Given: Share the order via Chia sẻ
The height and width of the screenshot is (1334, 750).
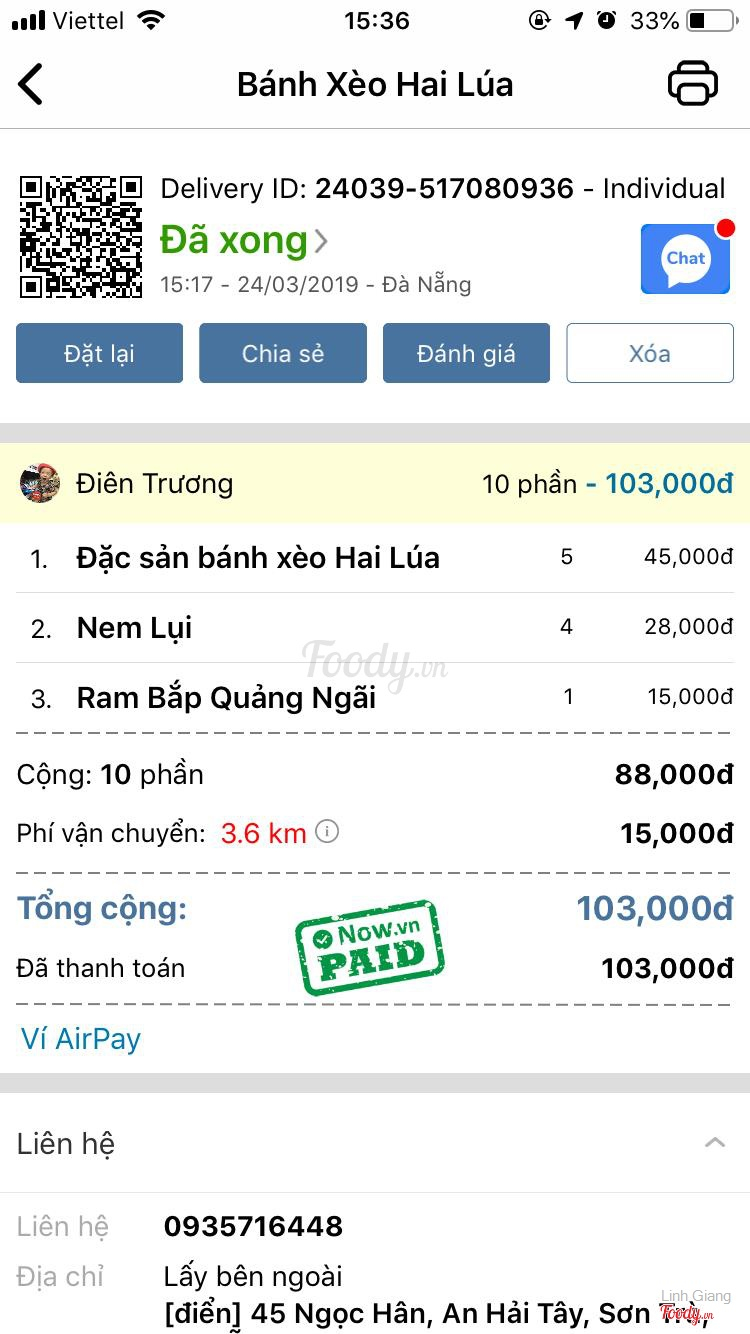Looking at the screenshot, I should (x=283, y=353).
